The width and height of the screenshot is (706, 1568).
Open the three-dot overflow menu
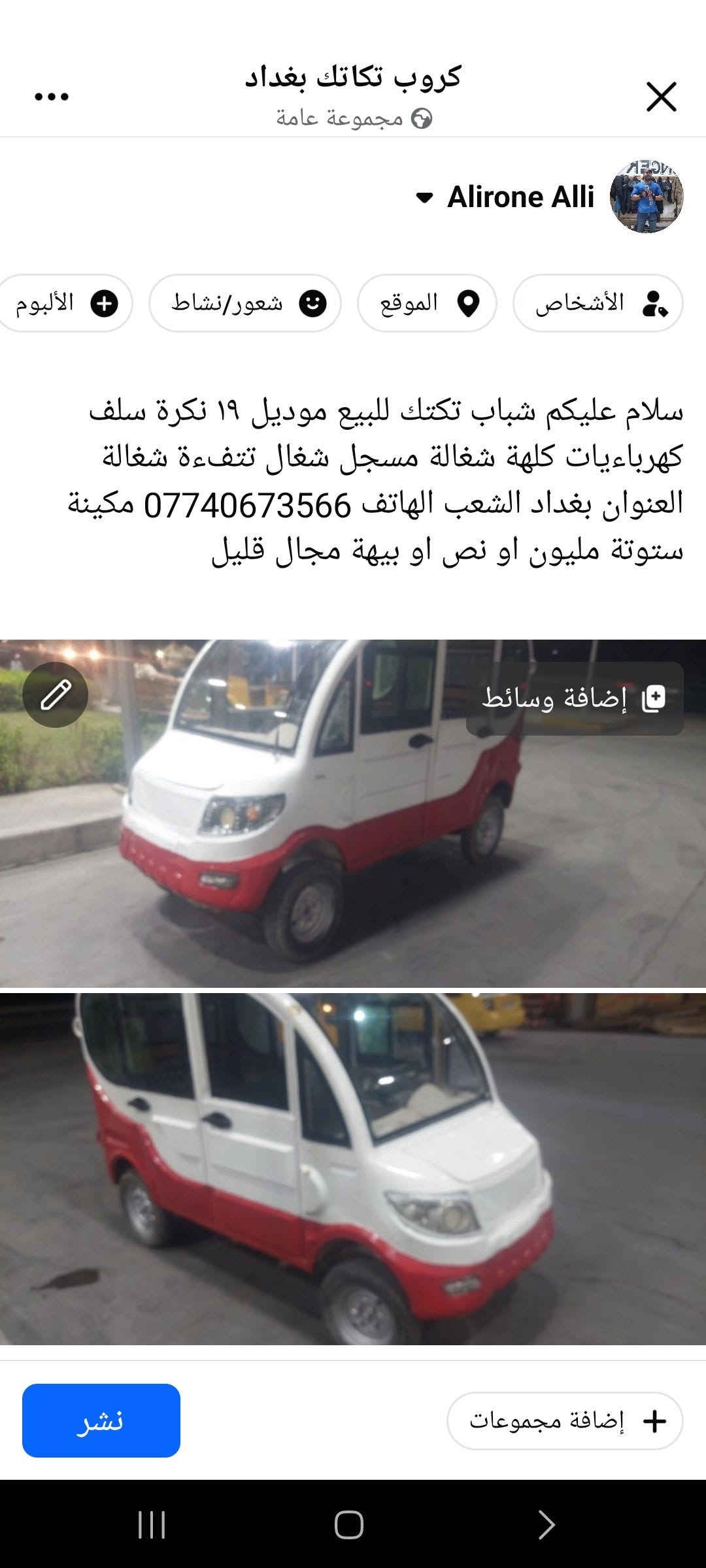point(52,97)
